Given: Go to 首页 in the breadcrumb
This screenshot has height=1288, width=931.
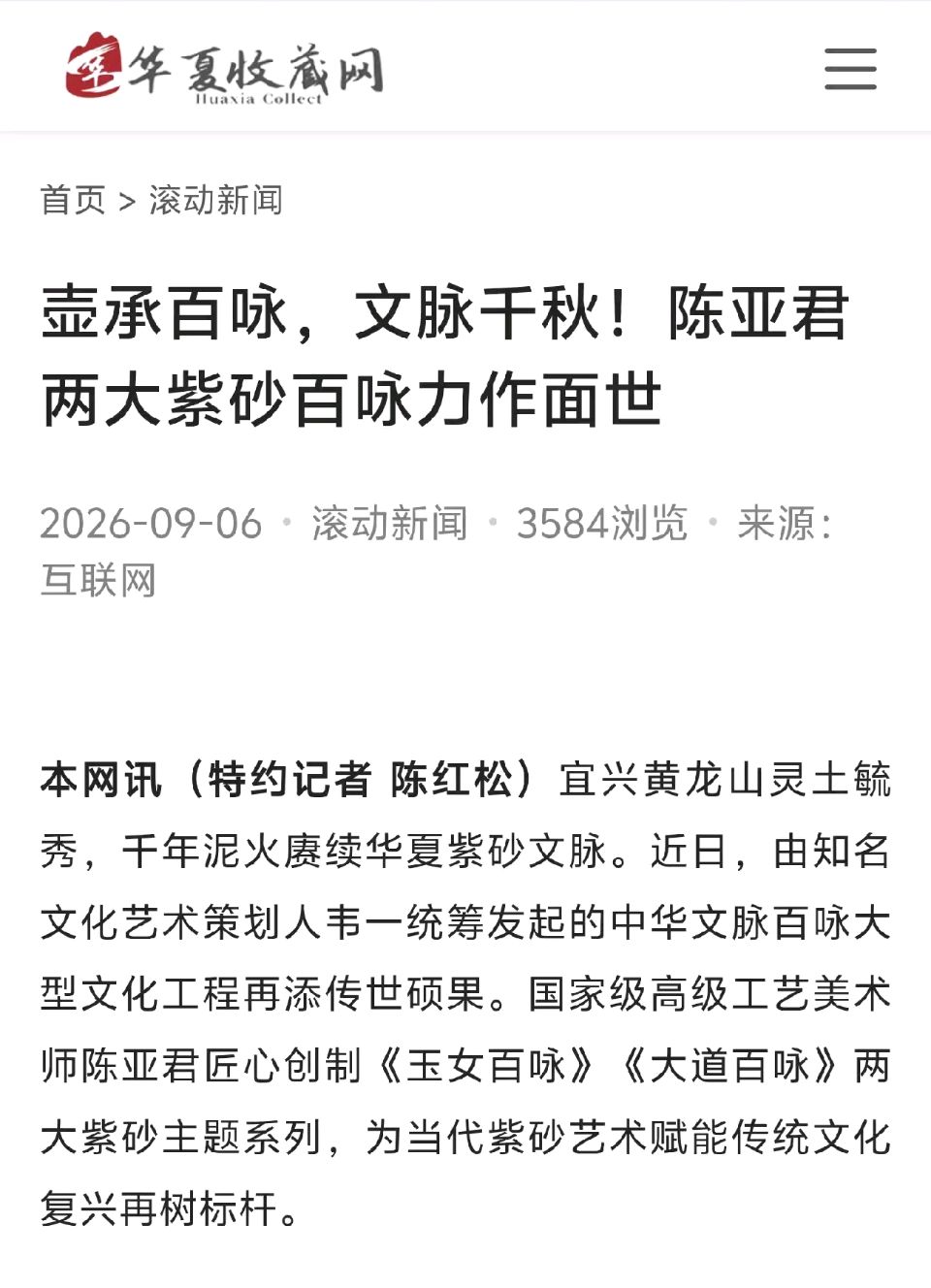Looking at the screenshot, I should coord(73,200).
